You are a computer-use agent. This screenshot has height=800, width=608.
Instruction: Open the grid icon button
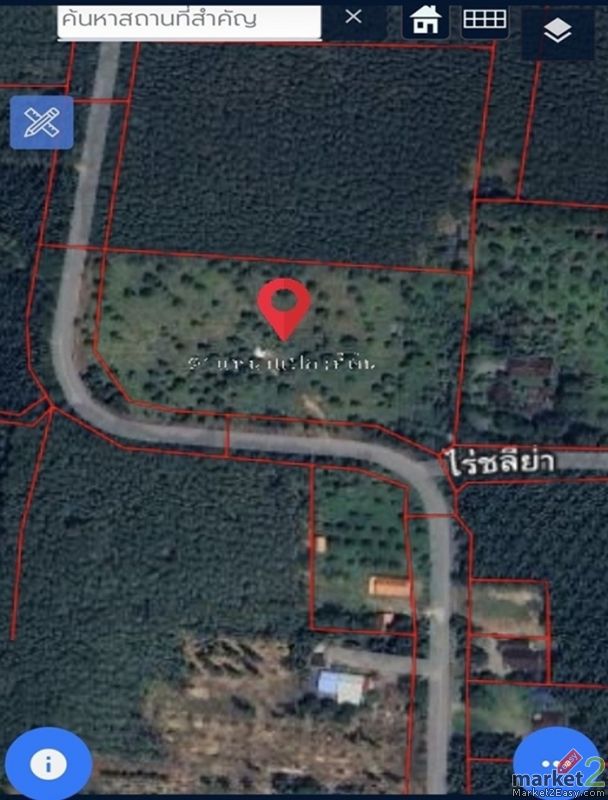[x=485, y=20]
